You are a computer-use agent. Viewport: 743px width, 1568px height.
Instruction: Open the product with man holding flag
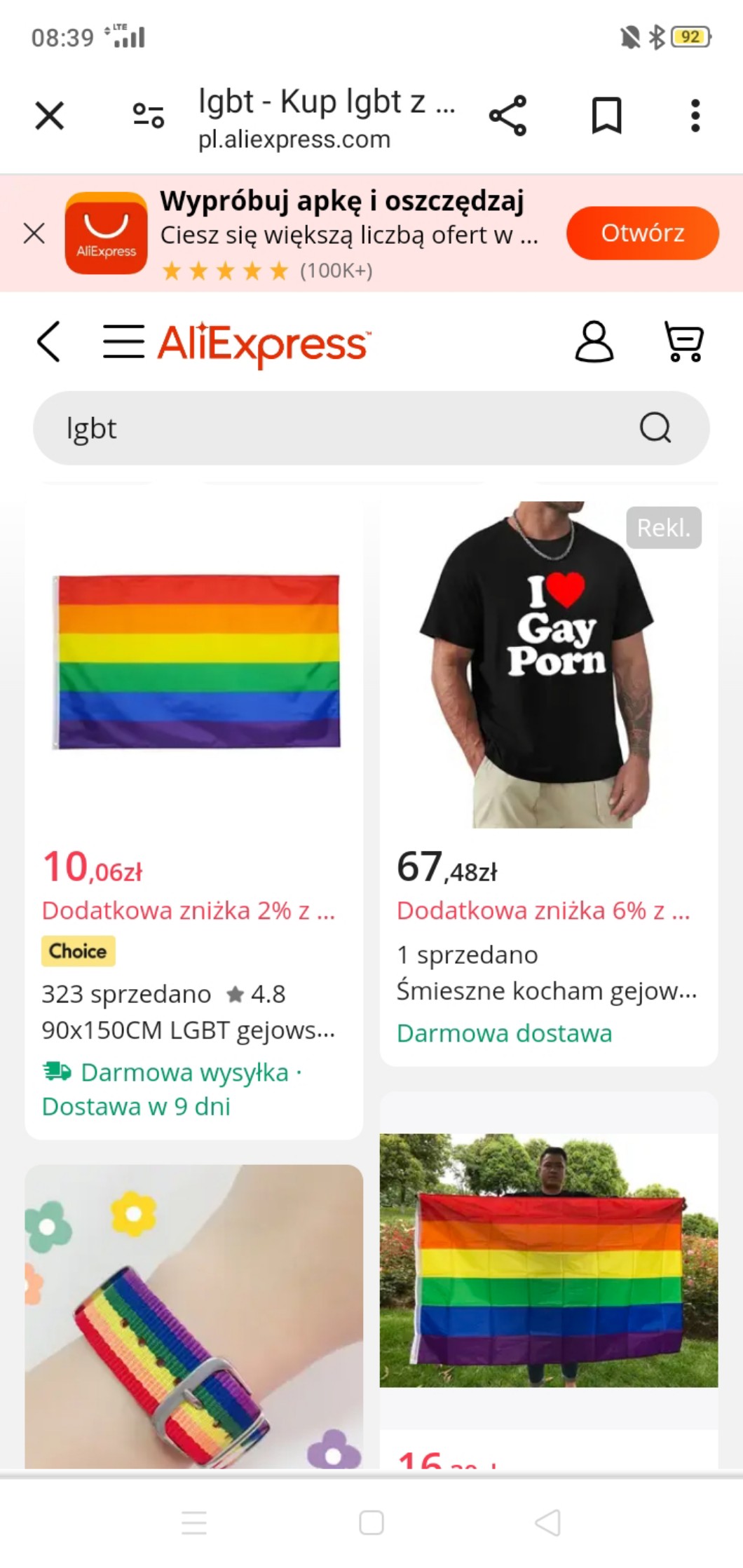pos(550,1260)
